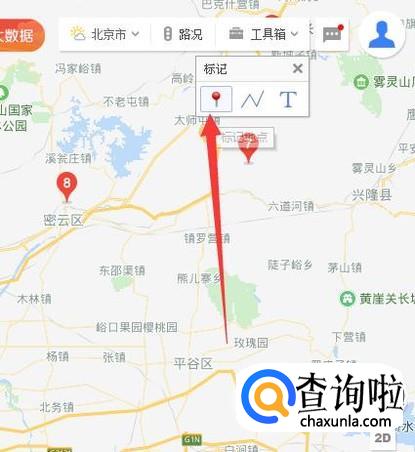
Task: Close the 标记 panel
Action: click(297, 69)
